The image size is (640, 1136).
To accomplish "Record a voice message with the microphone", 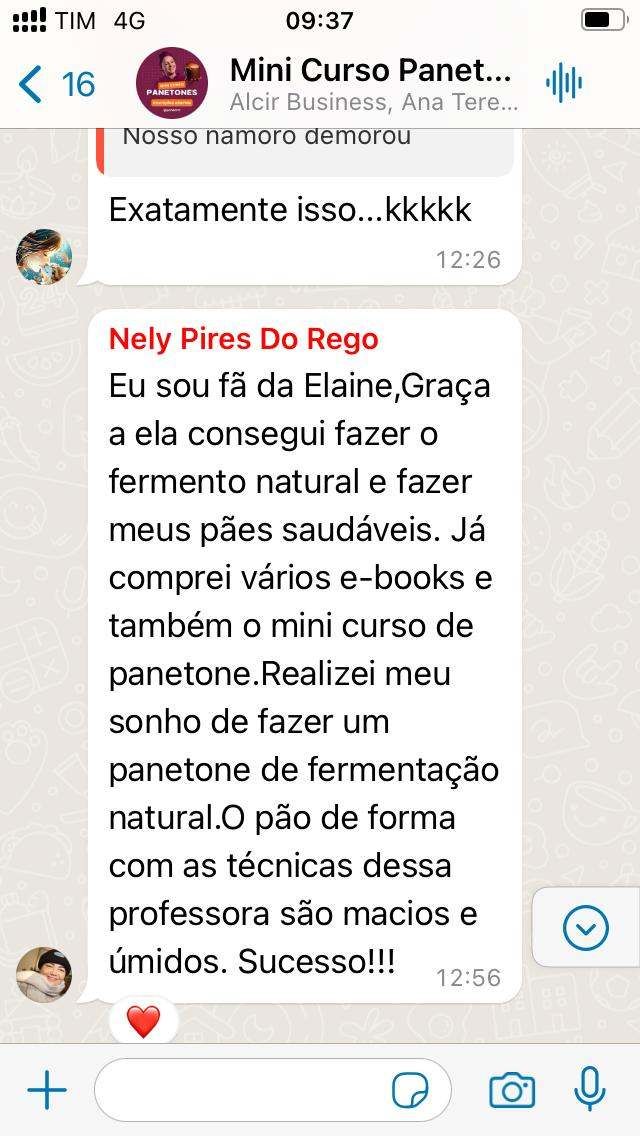I will (590, 1090).
